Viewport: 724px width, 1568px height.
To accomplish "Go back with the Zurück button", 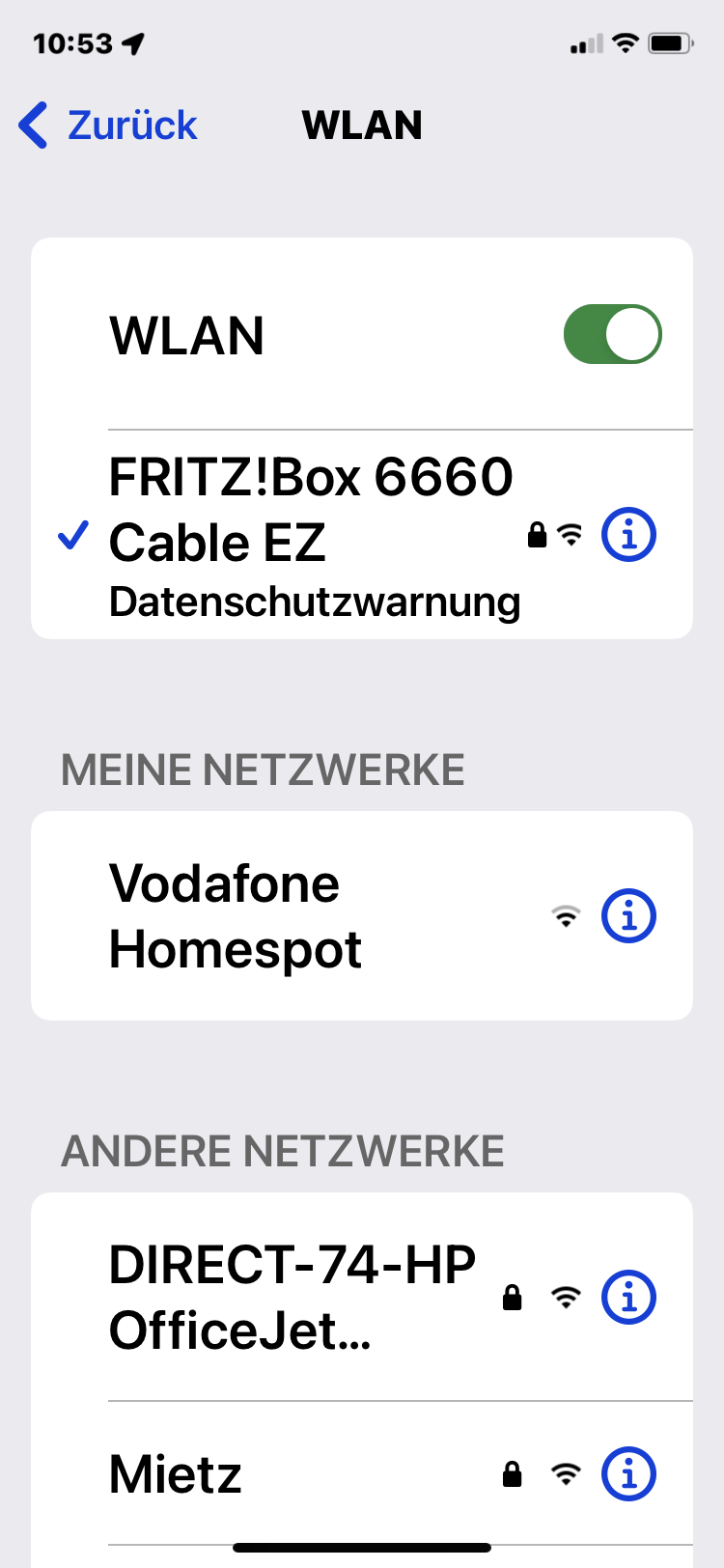I will (x=108, y=126).
